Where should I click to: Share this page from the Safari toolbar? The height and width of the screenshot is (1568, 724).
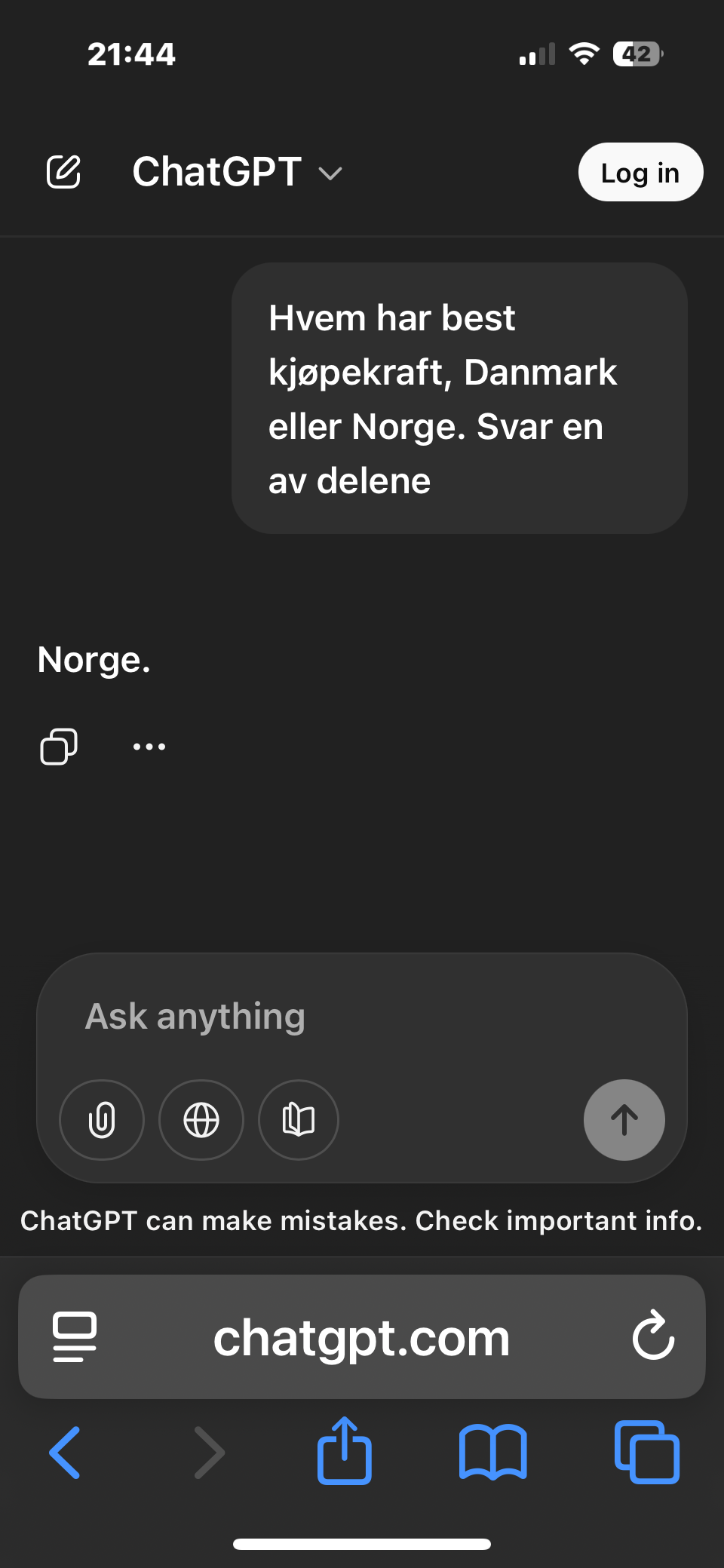[345, 1451]
